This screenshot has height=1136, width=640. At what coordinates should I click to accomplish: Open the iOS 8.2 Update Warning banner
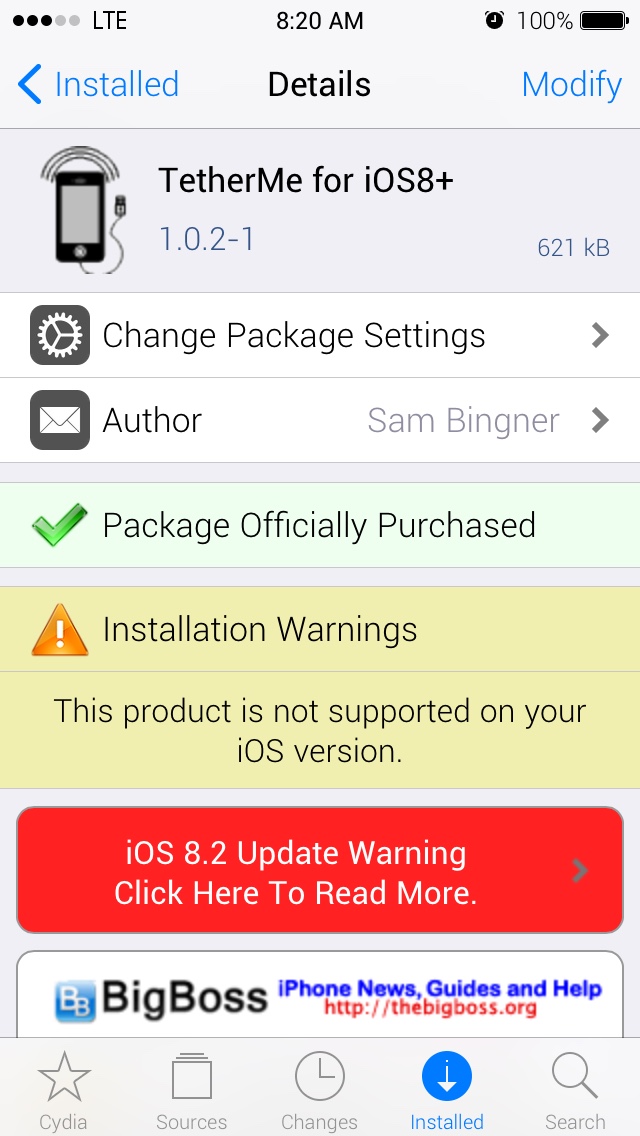coord(320,871)
